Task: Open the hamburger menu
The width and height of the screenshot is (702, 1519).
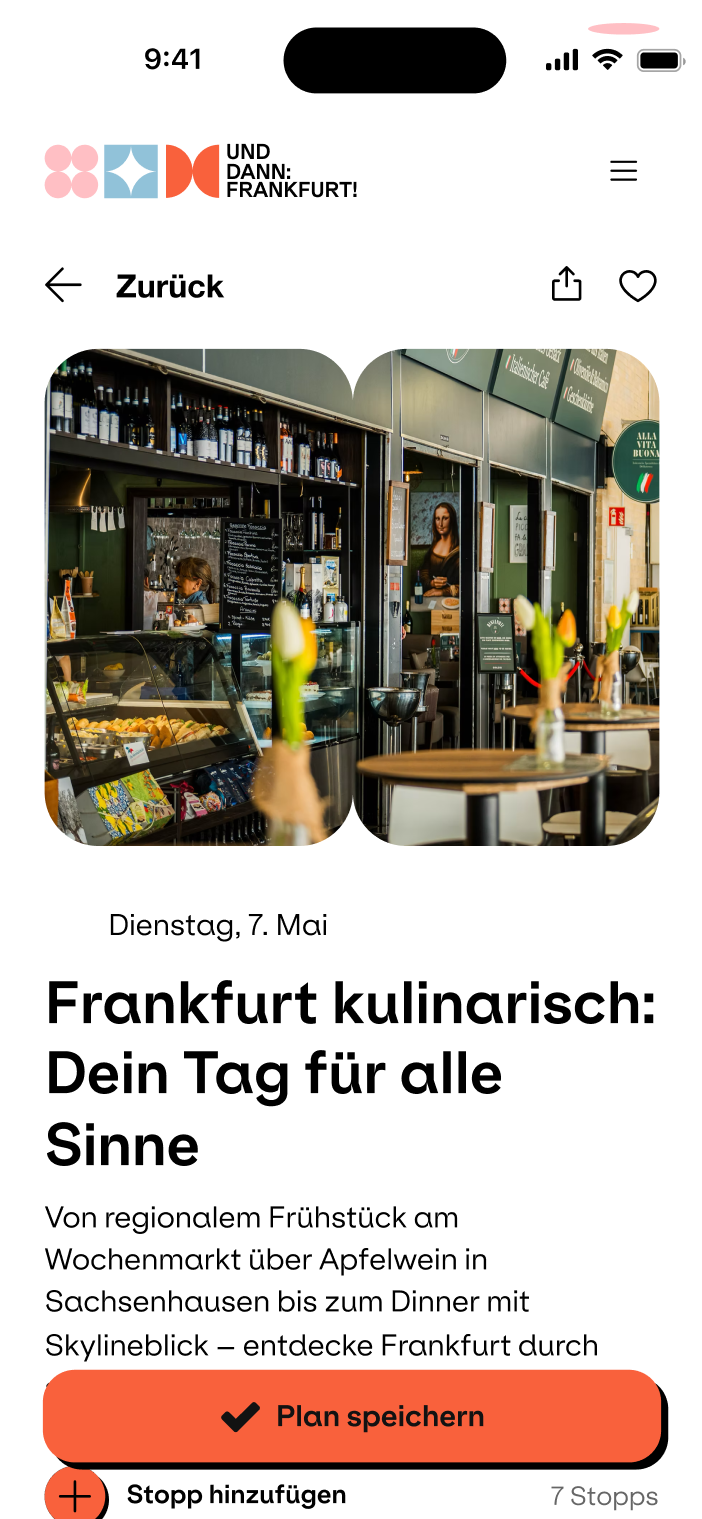Action: pyautogui.click(x=623, y=171)
